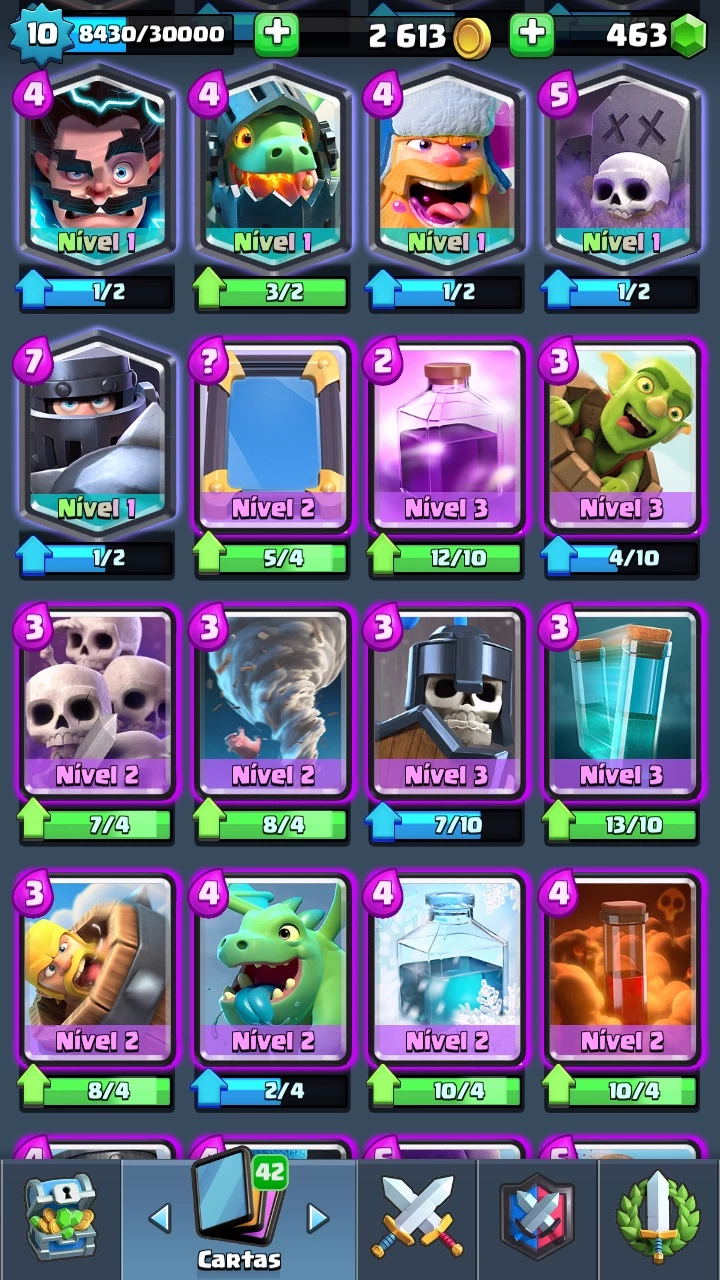Open the Guards card
The height and width of the screenshot is (1280, 720).
click(x=446, y=702)
